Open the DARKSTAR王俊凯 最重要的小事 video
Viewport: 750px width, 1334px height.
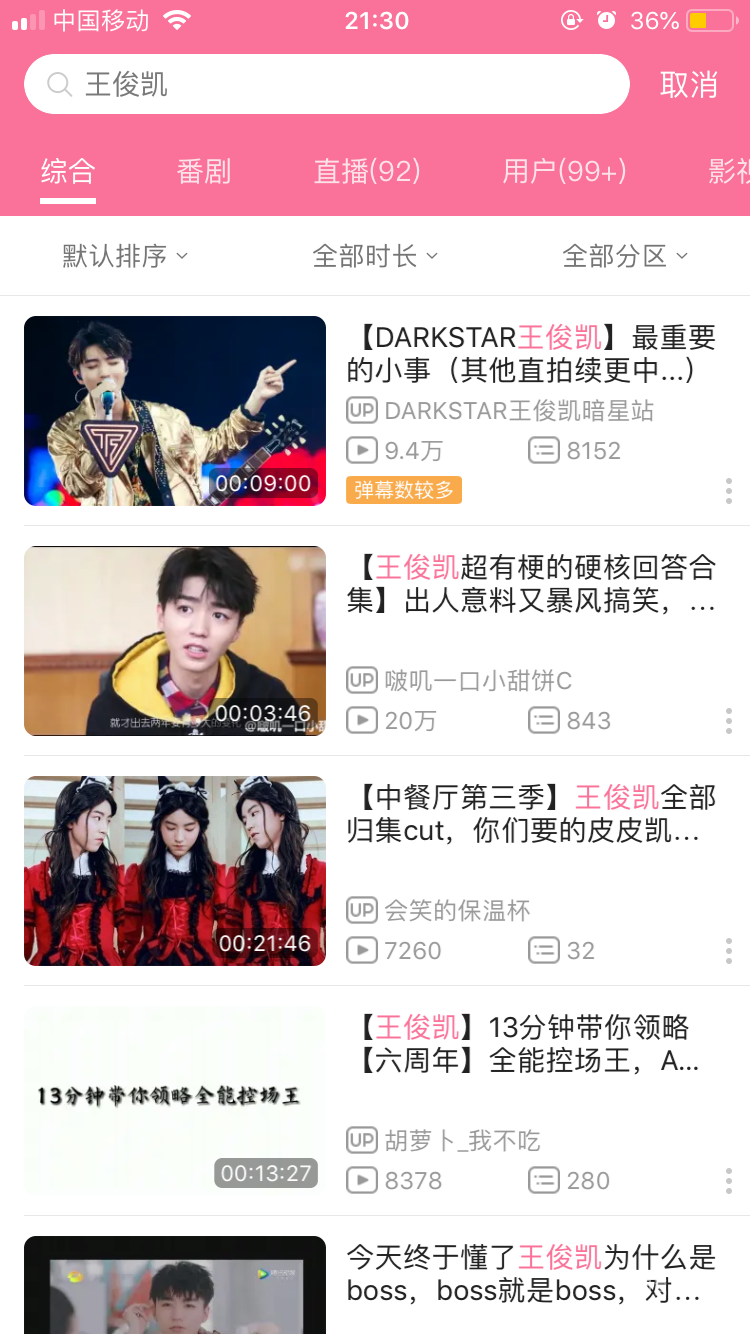click(x=531, y=354)
